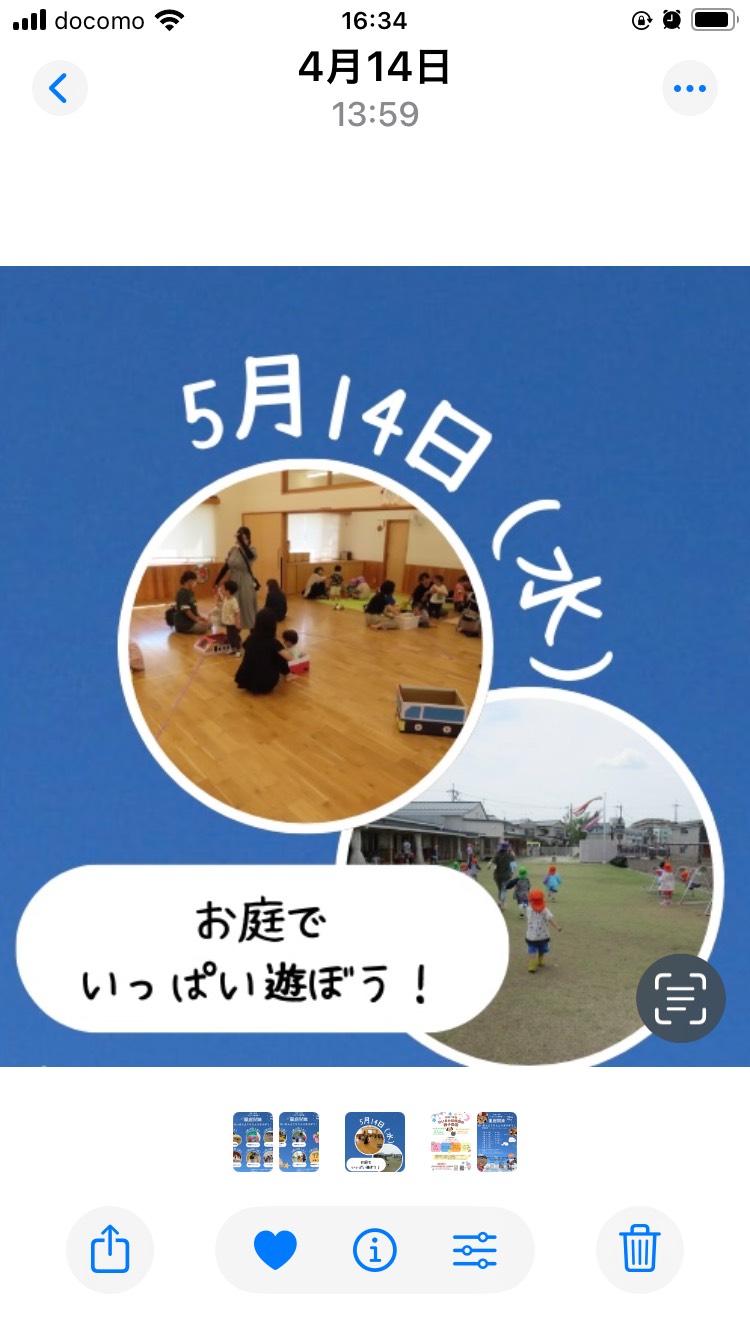Go back to the photo library

(x=59, y=88)
